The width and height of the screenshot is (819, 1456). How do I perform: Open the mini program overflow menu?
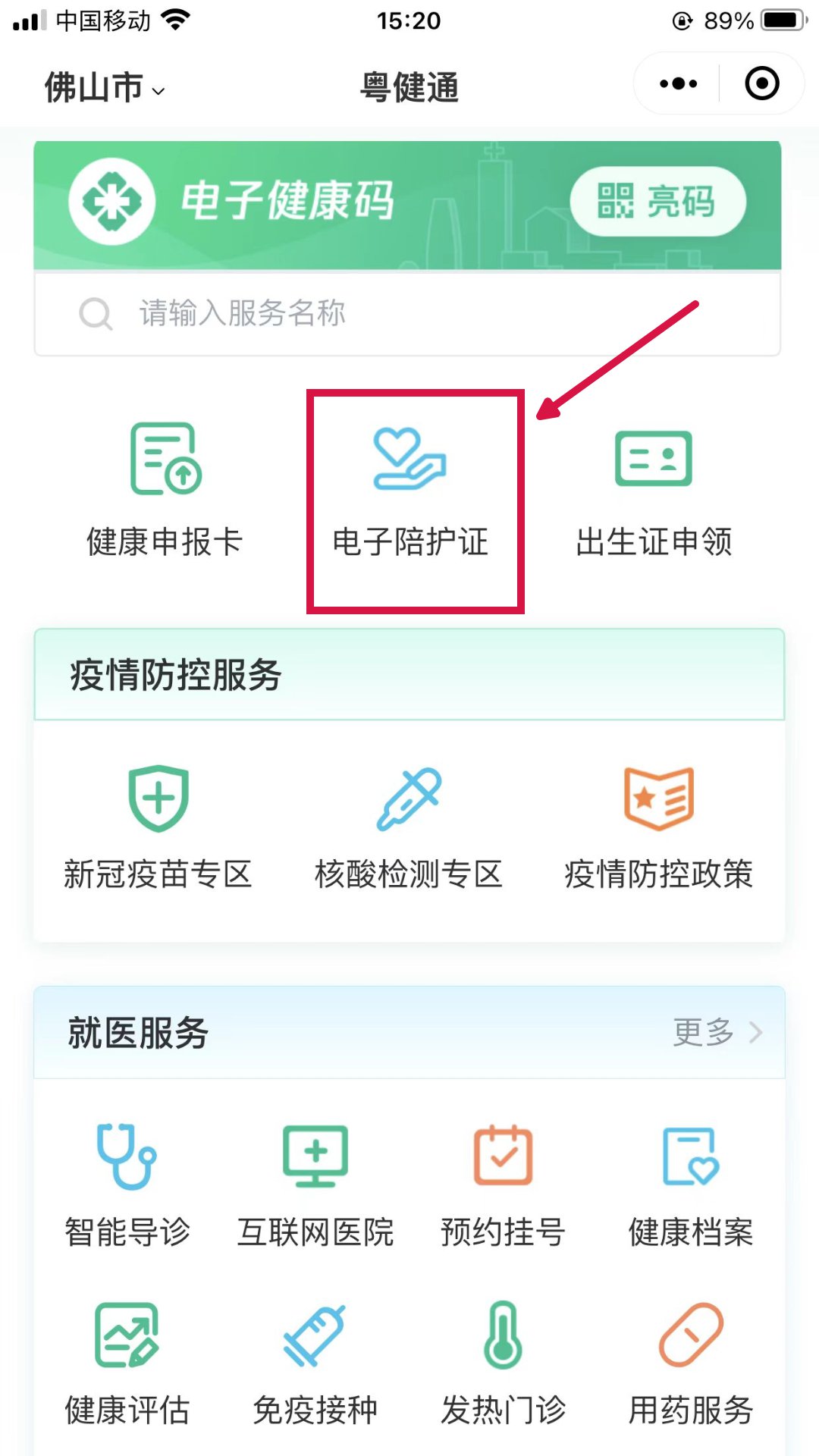point(678,83)
